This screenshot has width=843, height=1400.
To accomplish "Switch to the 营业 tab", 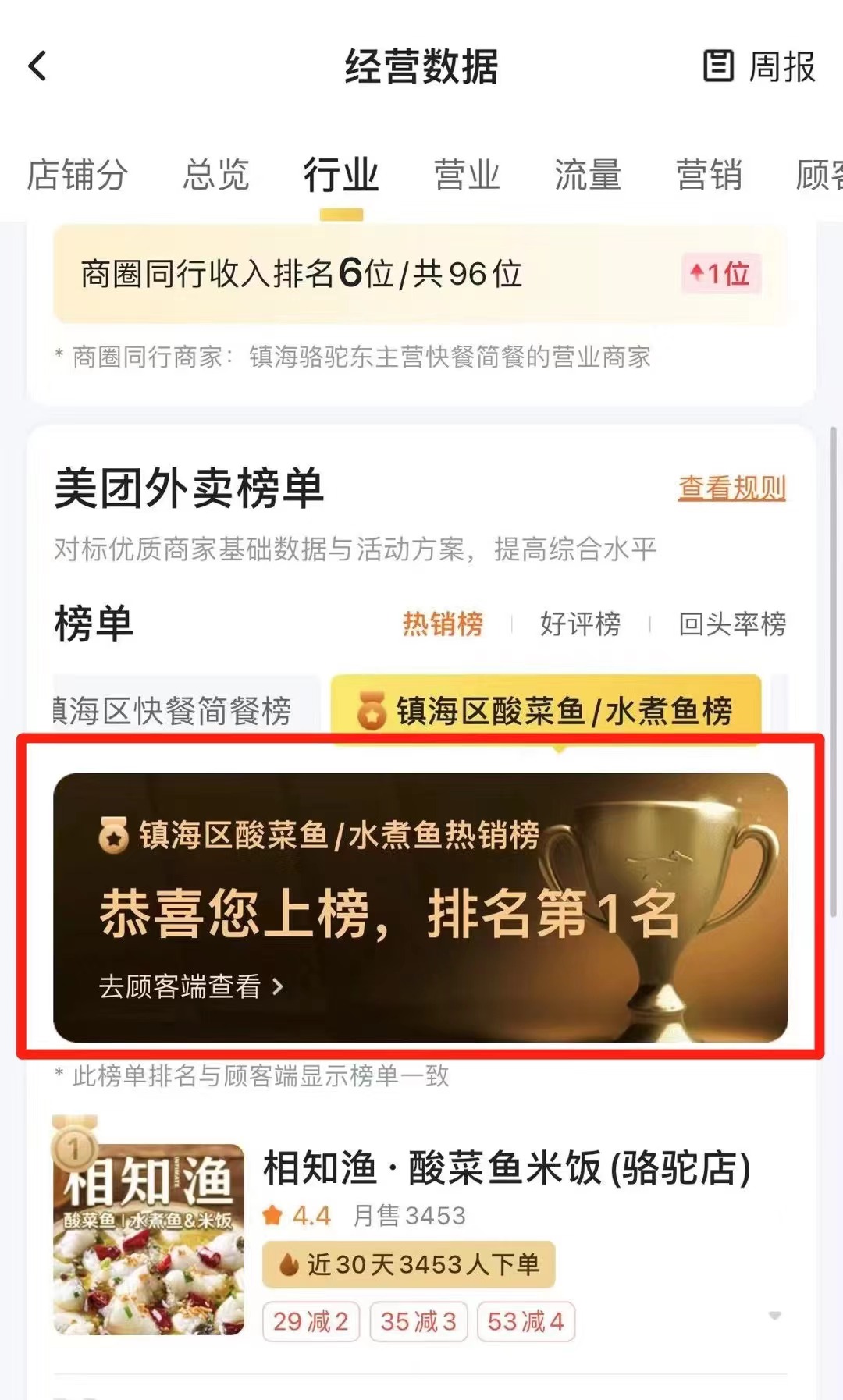I will pyautogui.click(x=467, y=174).
